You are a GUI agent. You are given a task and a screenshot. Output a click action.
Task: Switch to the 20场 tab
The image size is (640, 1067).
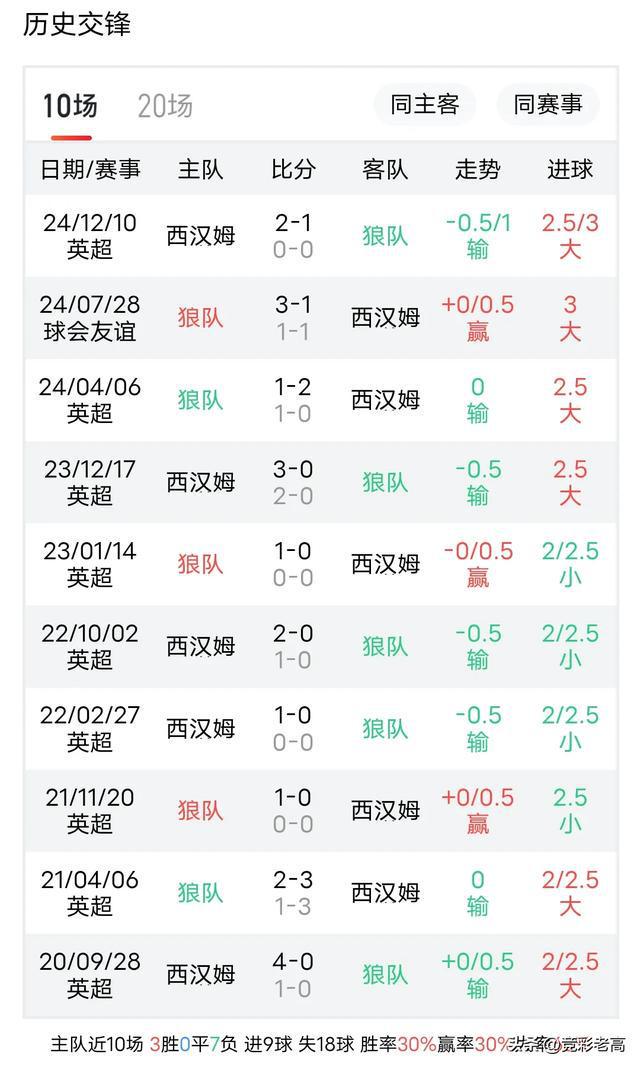coord(165,106)
